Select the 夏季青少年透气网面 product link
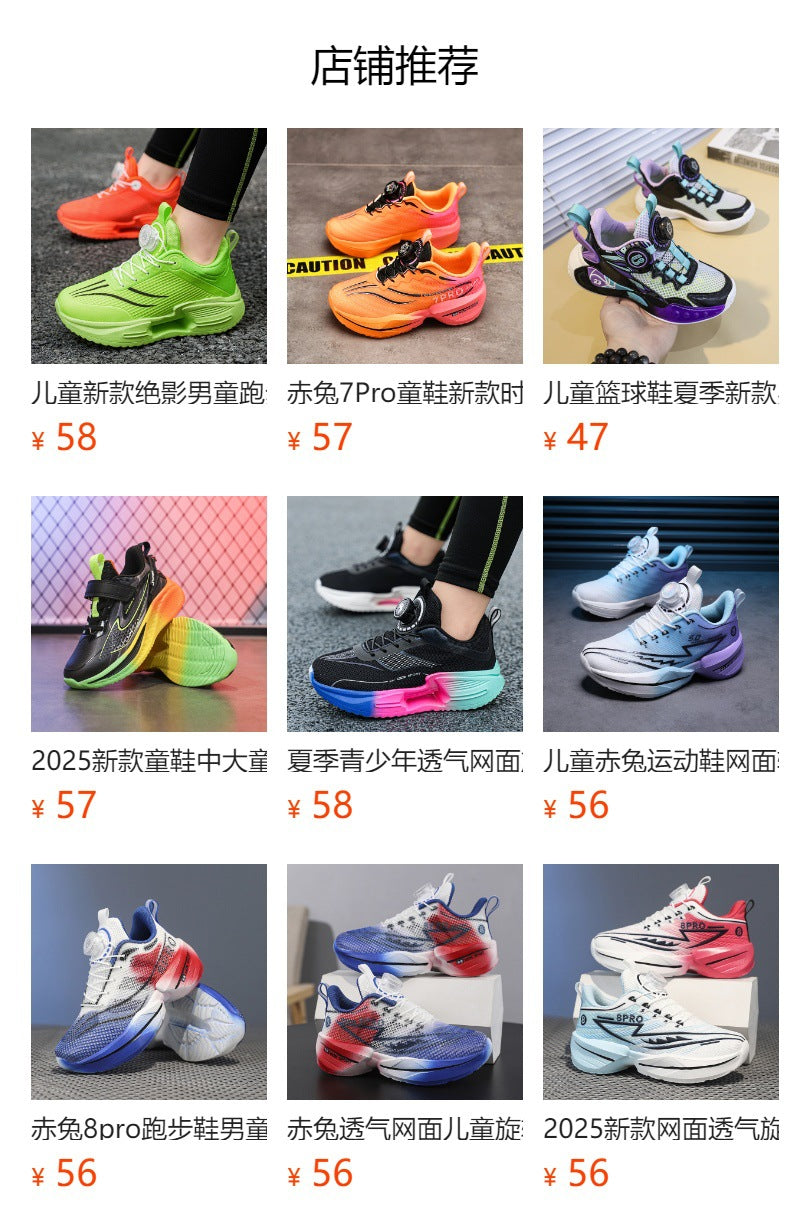This screenshot has height=1232, width=790. coord(404,761)
